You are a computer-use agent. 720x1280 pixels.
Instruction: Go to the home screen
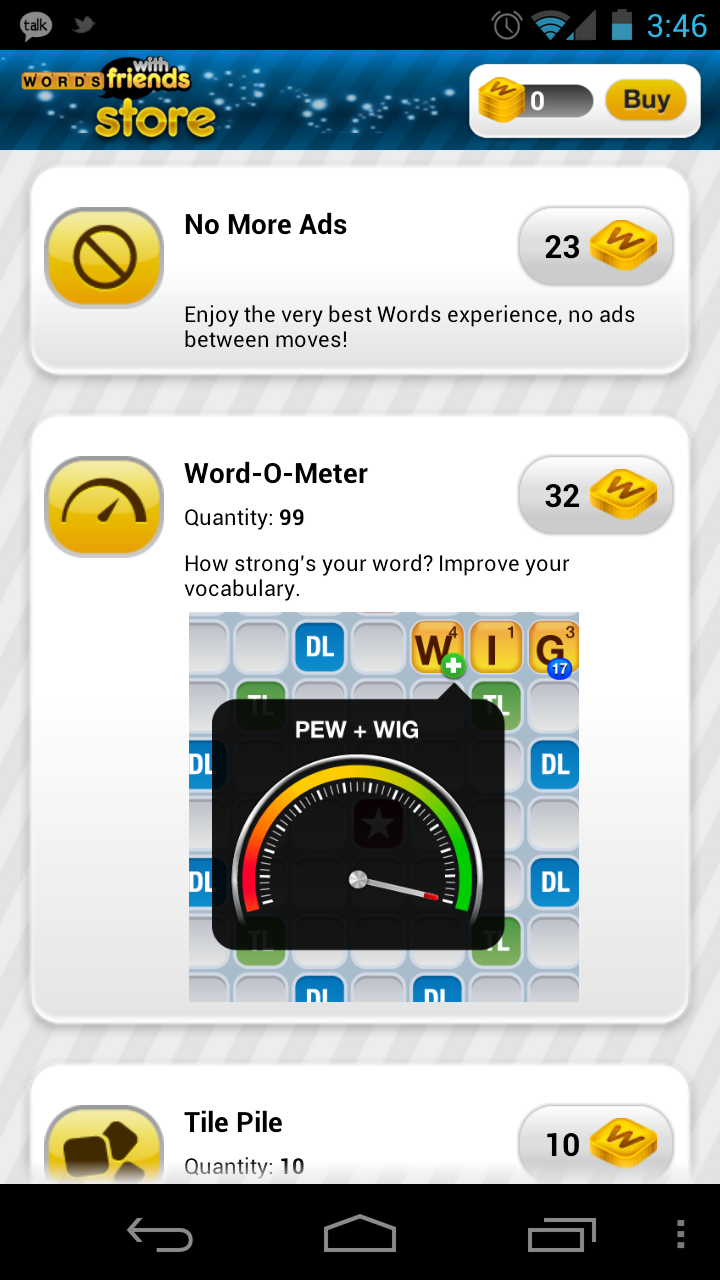[360, 1233]
